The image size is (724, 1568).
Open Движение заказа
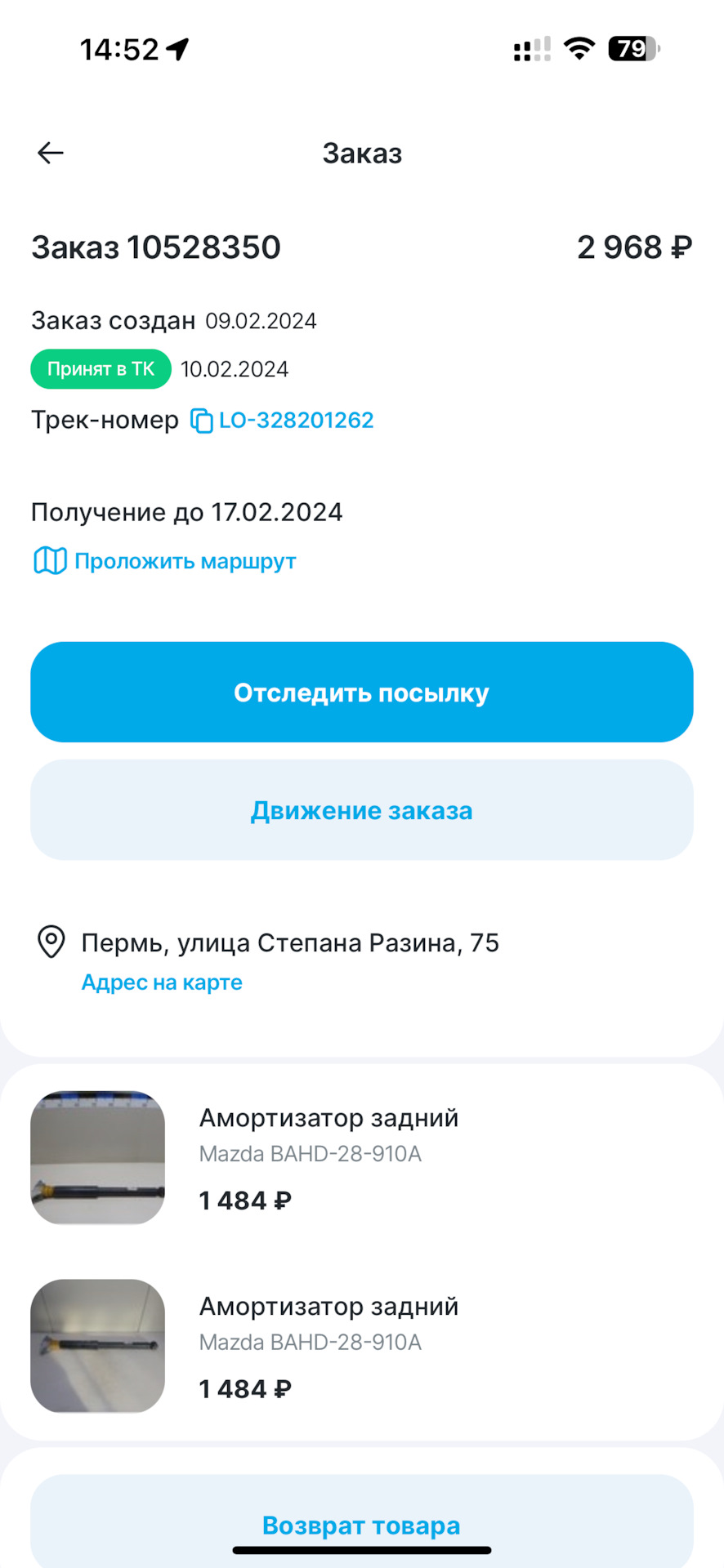[x=361, y=809]
